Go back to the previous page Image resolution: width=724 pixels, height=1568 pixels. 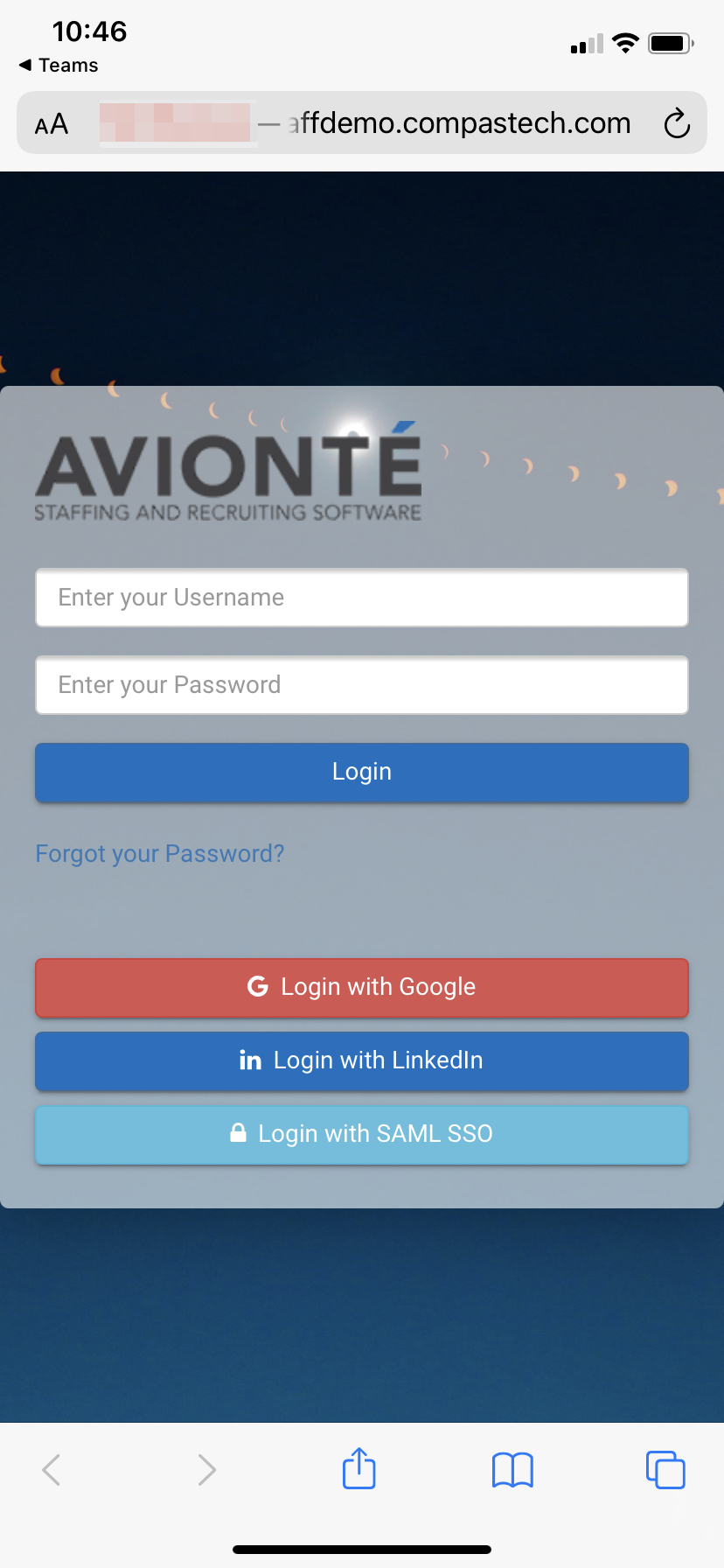coord(52,1470)
